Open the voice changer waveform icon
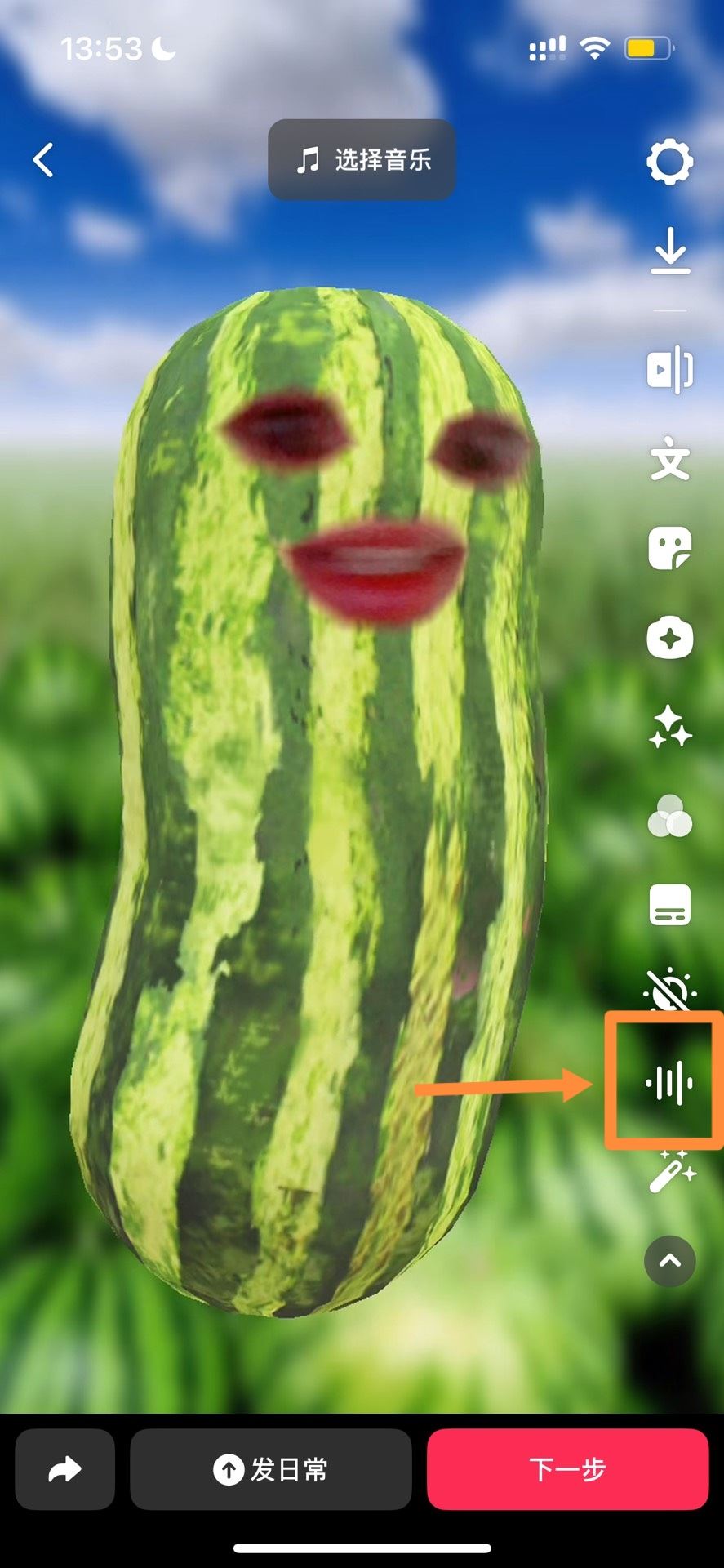This screenshot has height=1568, width=724. pyautogui.click(x=669, y=1084)
